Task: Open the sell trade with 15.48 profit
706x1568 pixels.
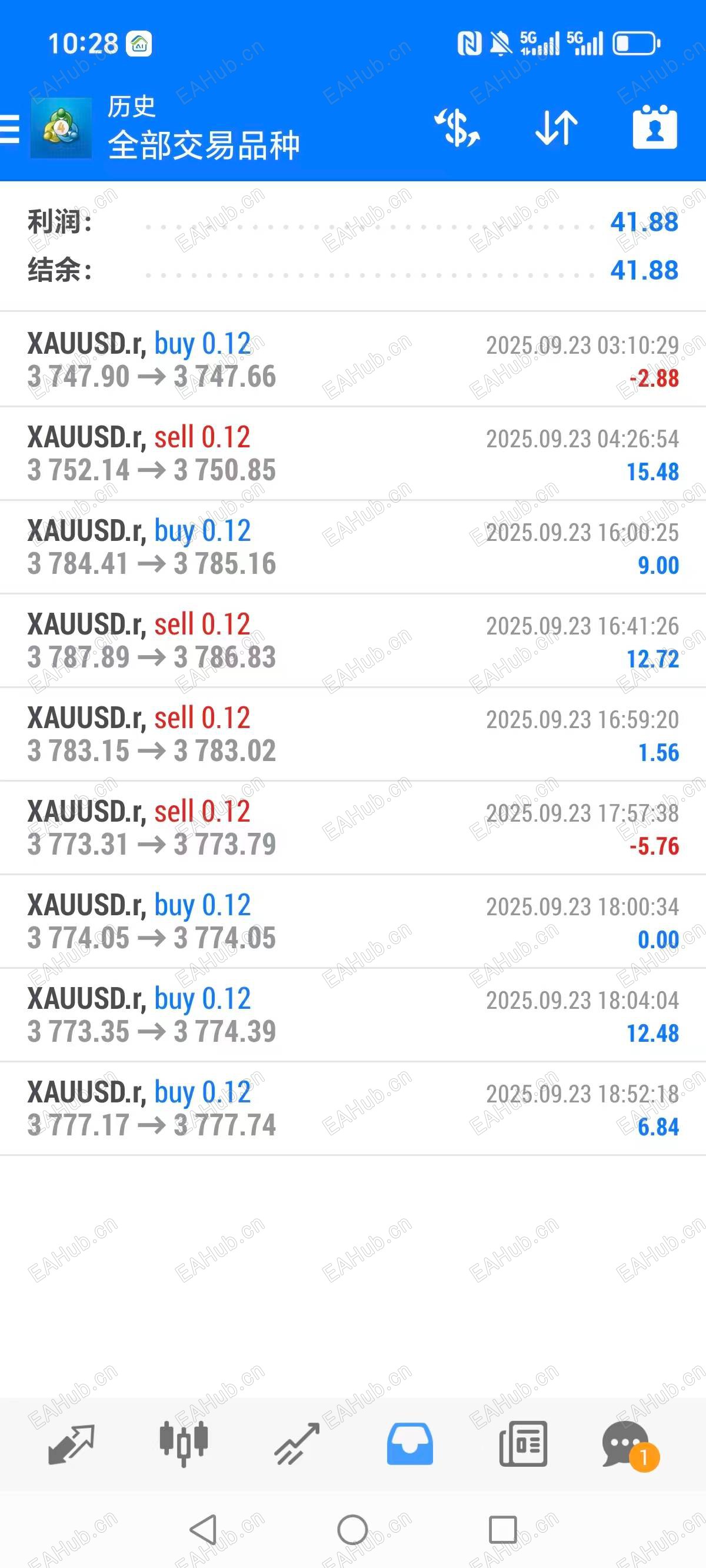Action: tap(353, 454)
